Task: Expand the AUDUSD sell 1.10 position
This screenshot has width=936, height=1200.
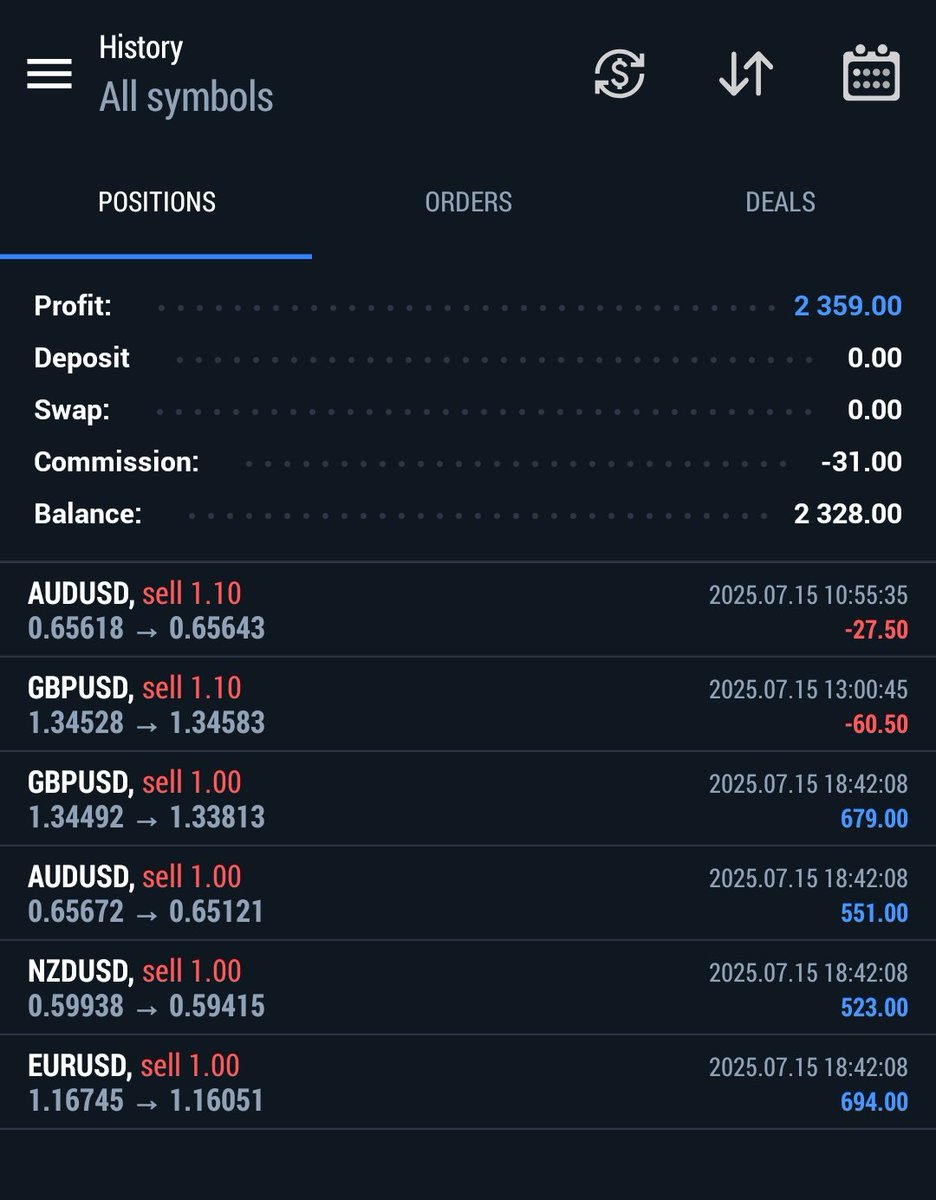Action: tap(468, 610)
